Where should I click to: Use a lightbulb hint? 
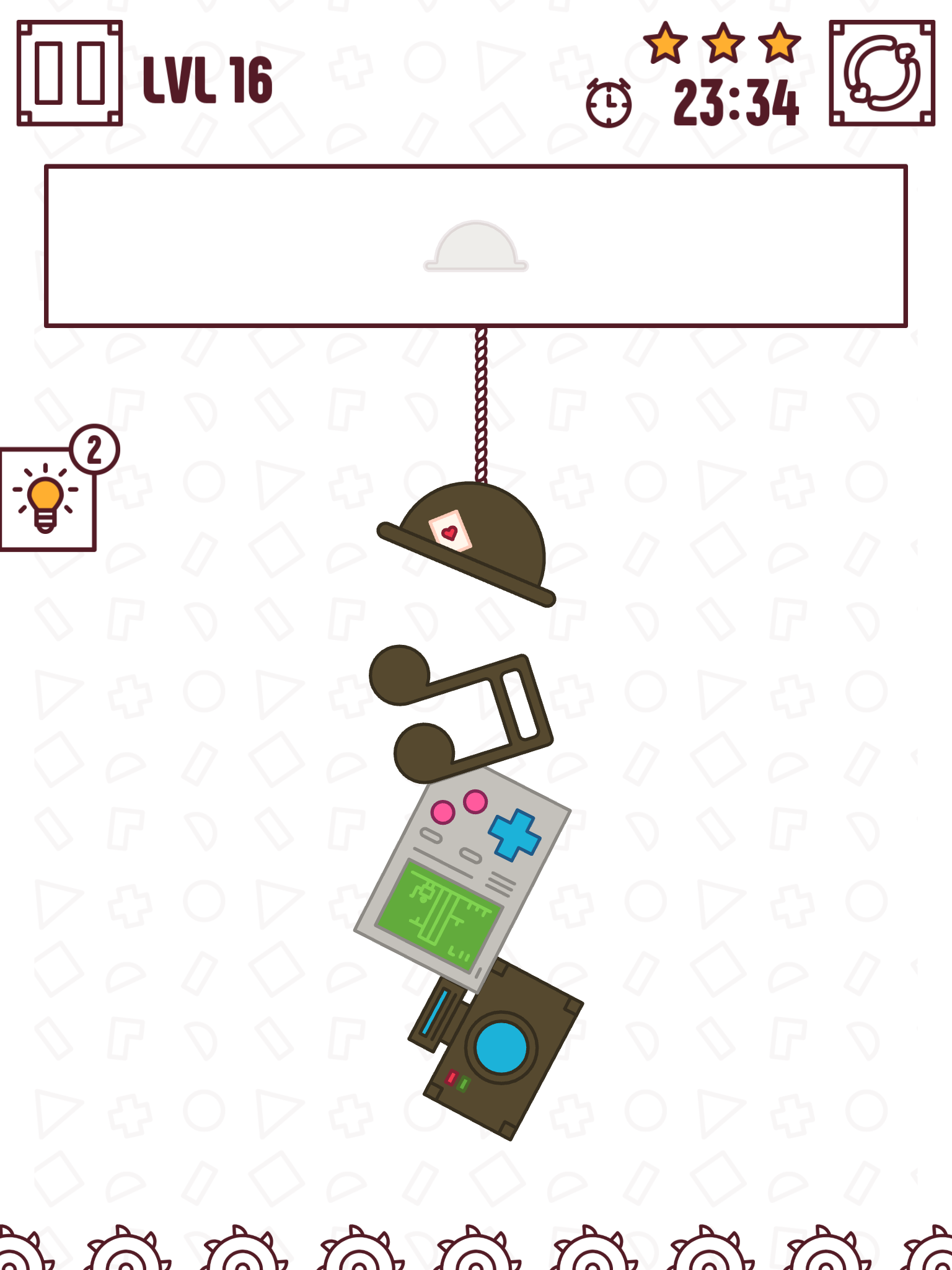[47, 499]
